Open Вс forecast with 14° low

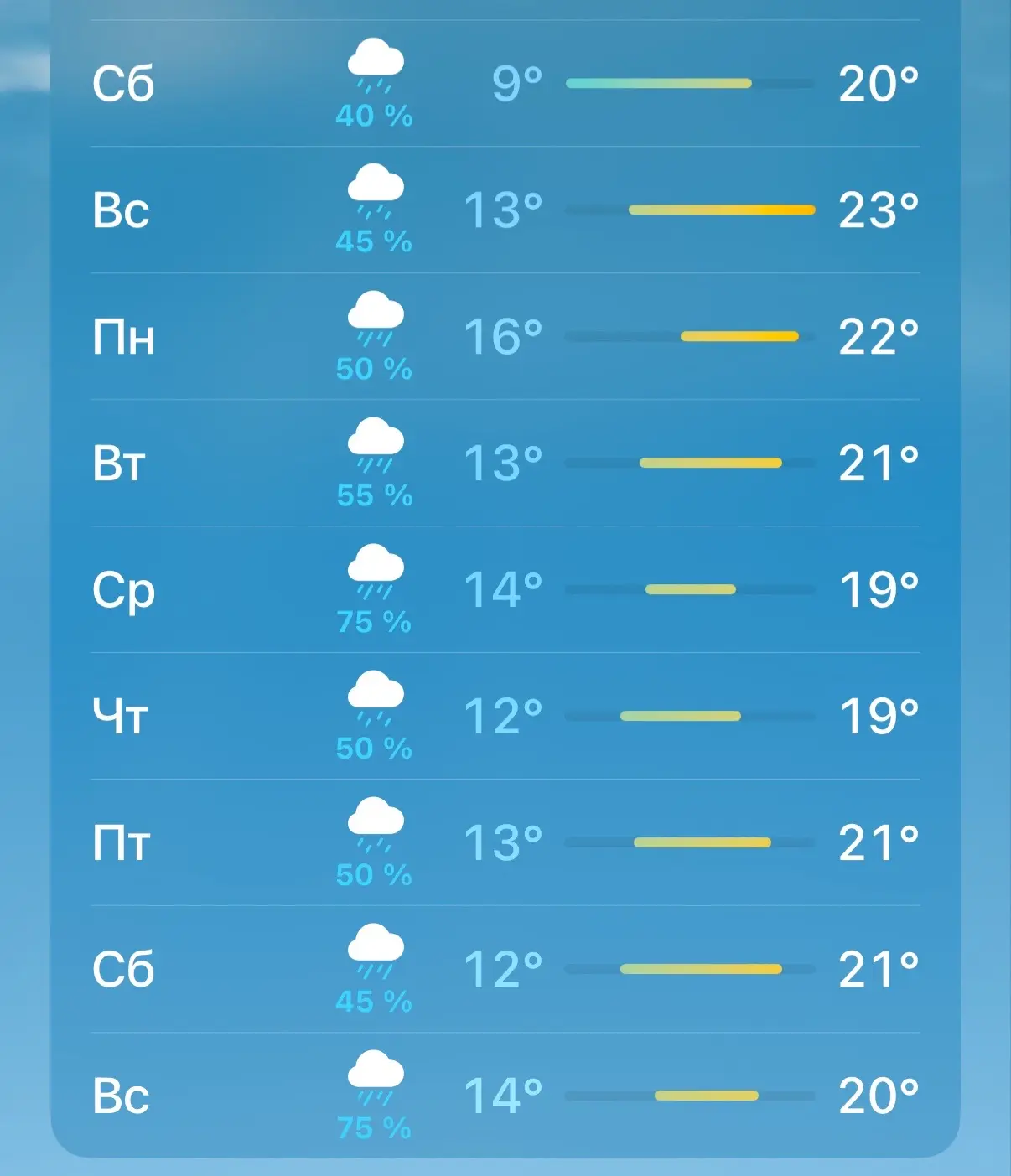coord(505,1096)
